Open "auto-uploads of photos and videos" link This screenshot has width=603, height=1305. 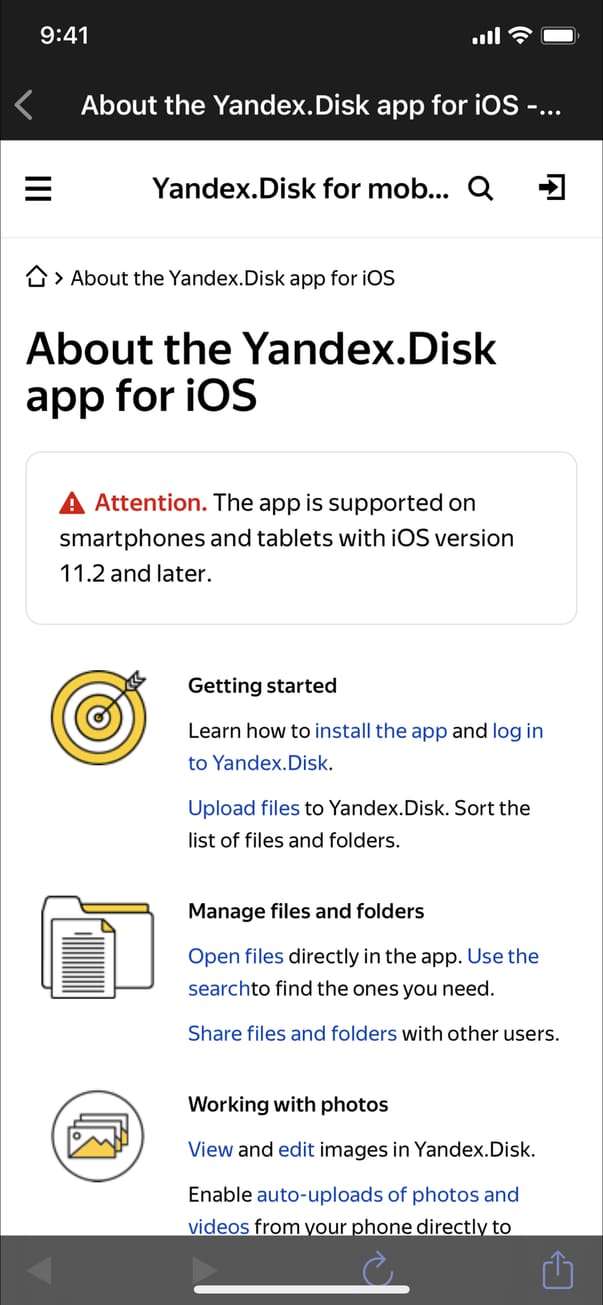(x=388, y=1195)
